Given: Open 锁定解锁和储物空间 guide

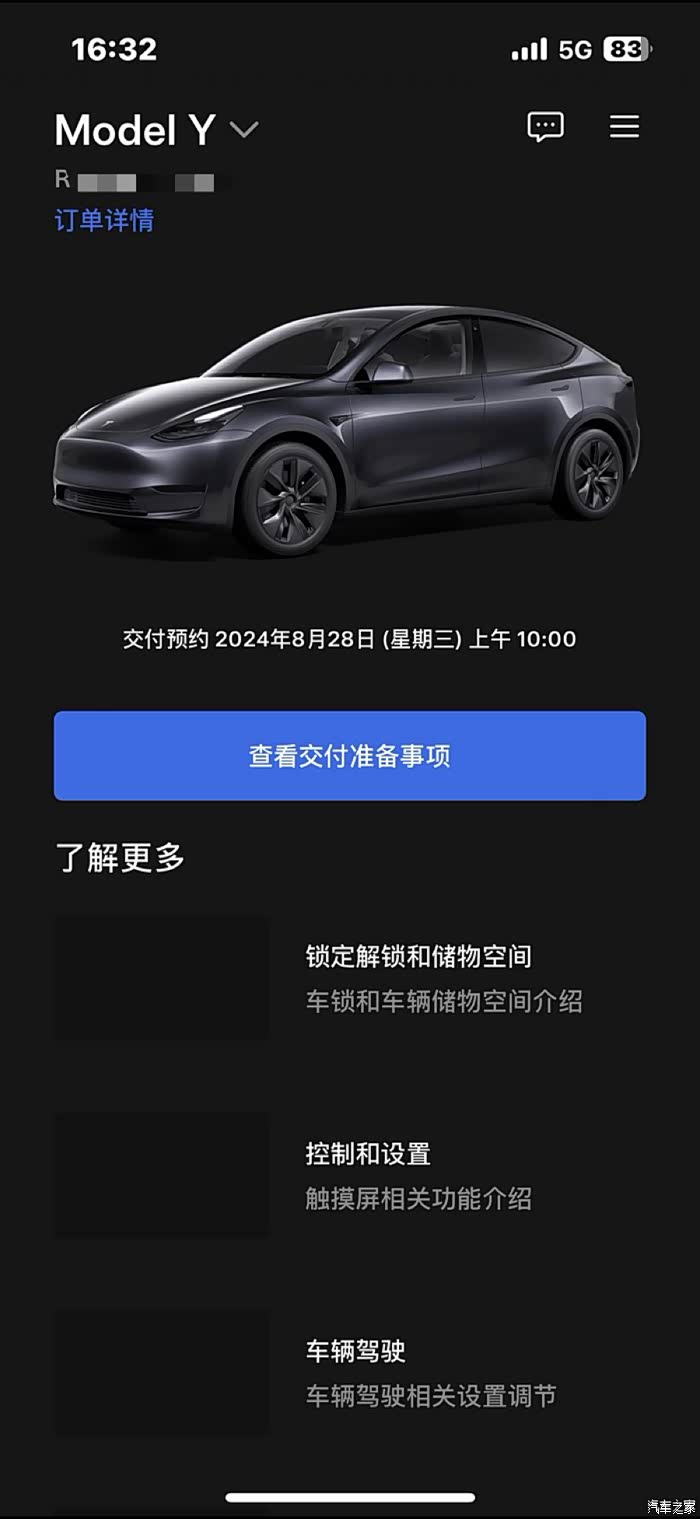Looking at the screenshot, I should point(350,978).
